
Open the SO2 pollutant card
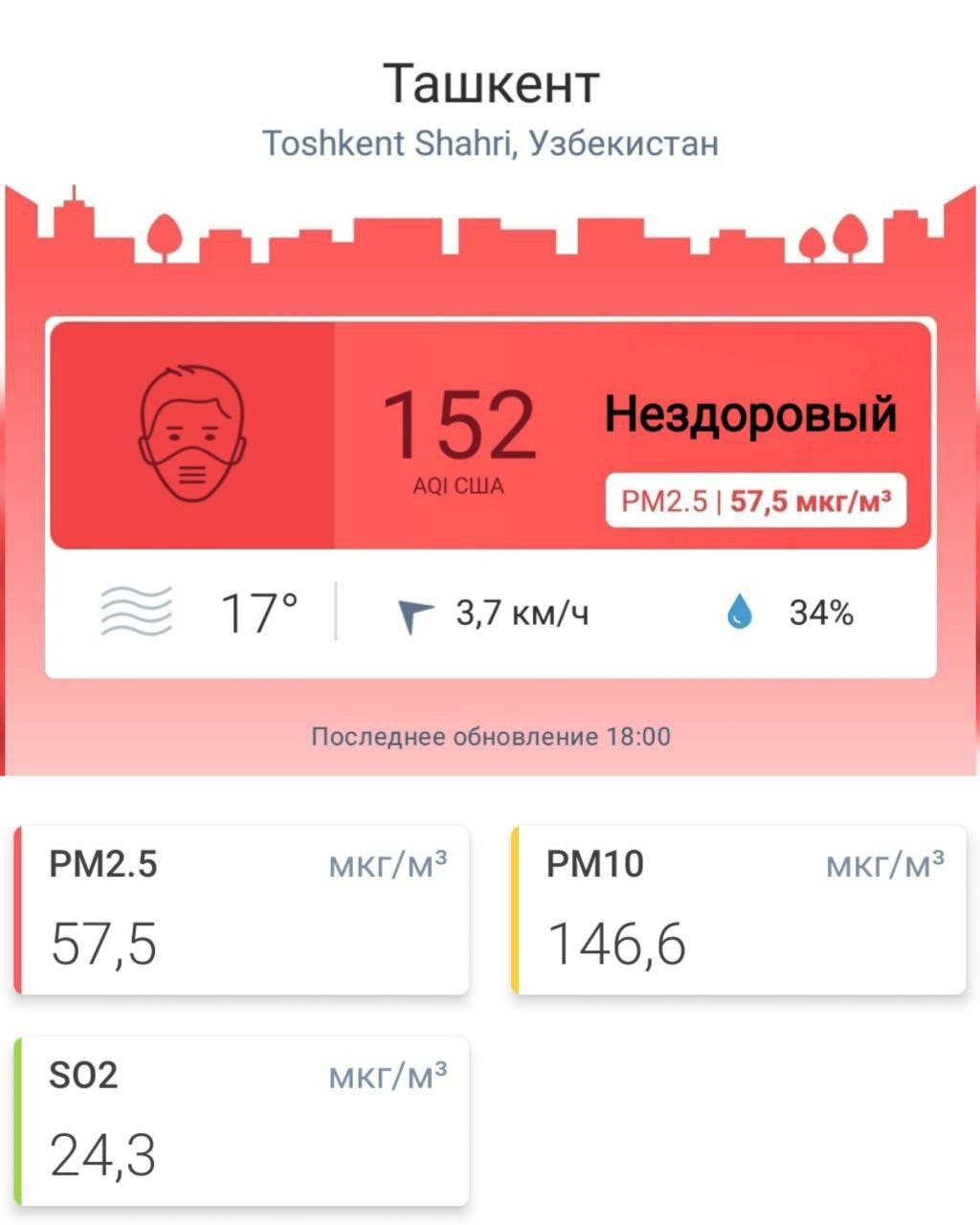click(x=241, y=1120)
